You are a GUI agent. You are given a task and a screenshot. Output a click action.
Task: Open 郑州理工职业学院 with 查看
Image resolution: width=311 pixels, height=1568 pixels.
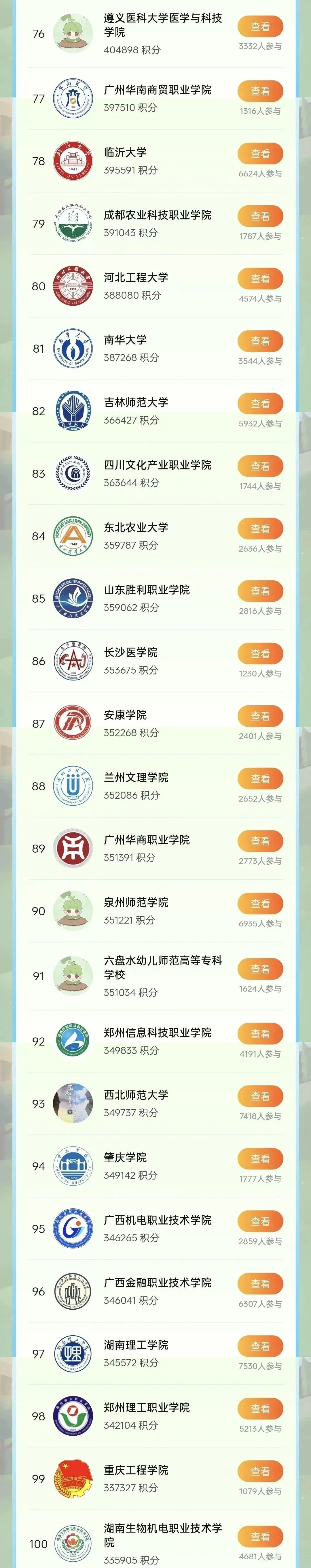[x=260, y=1409]
